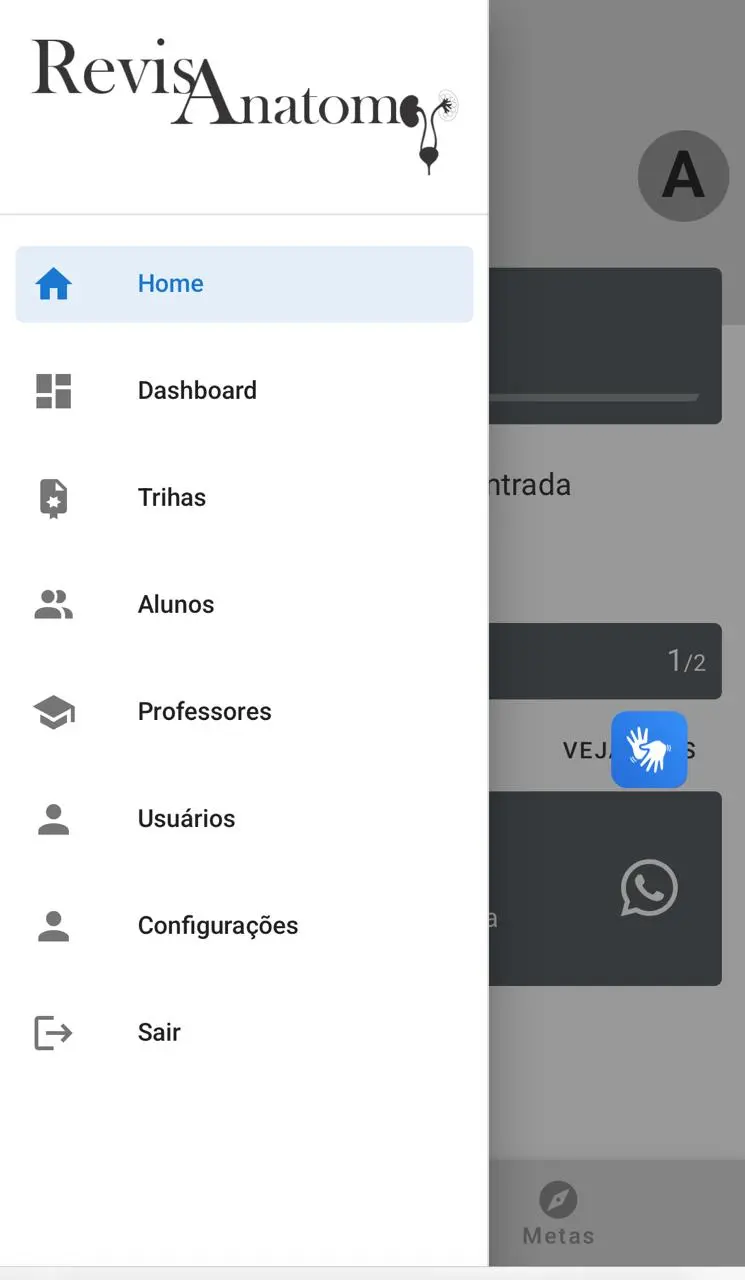745x1280 pixels.
Task: Open the WhatsApp card
Action: (648, 888)
